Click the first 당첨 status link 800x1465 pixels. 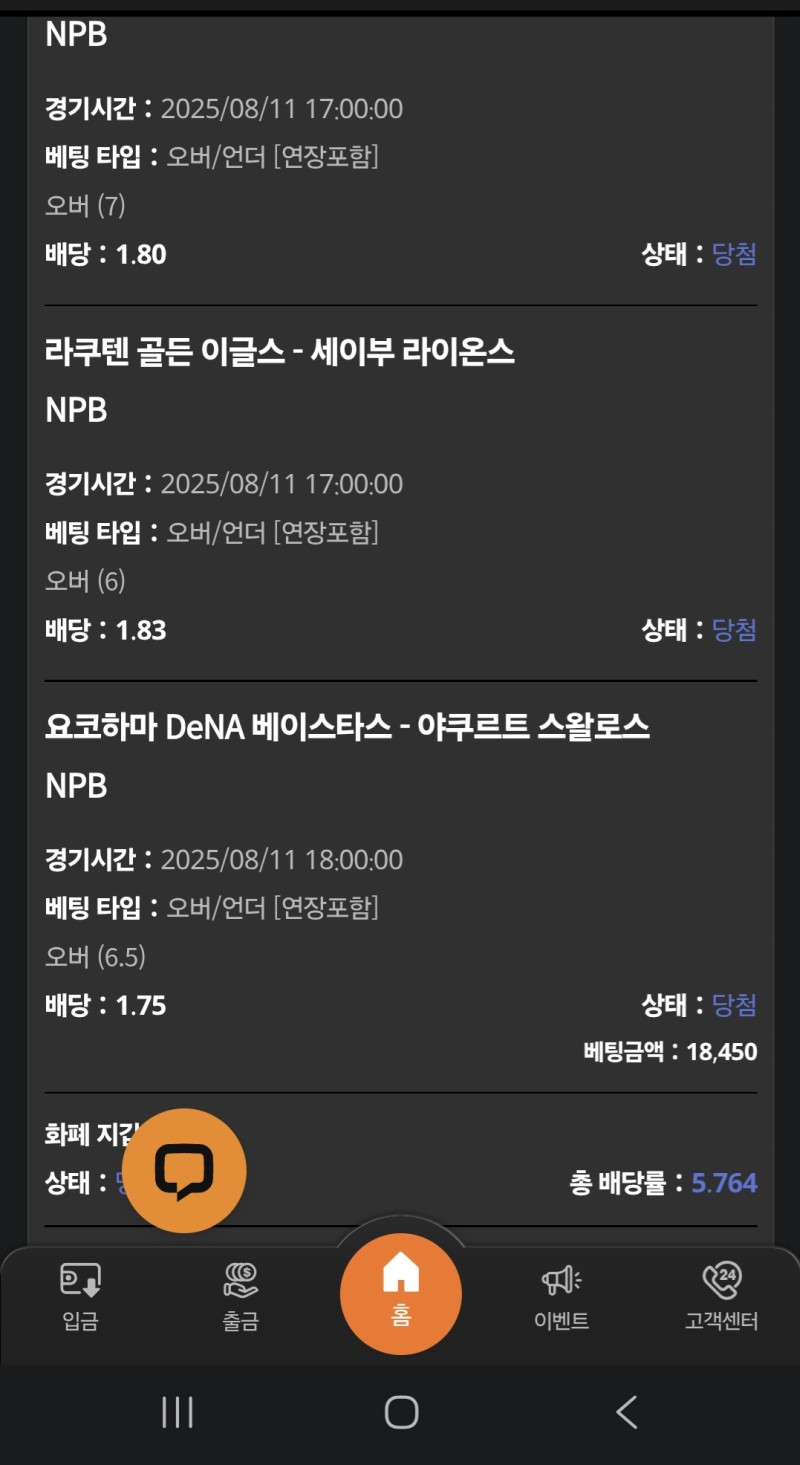[x=733, y=255]
